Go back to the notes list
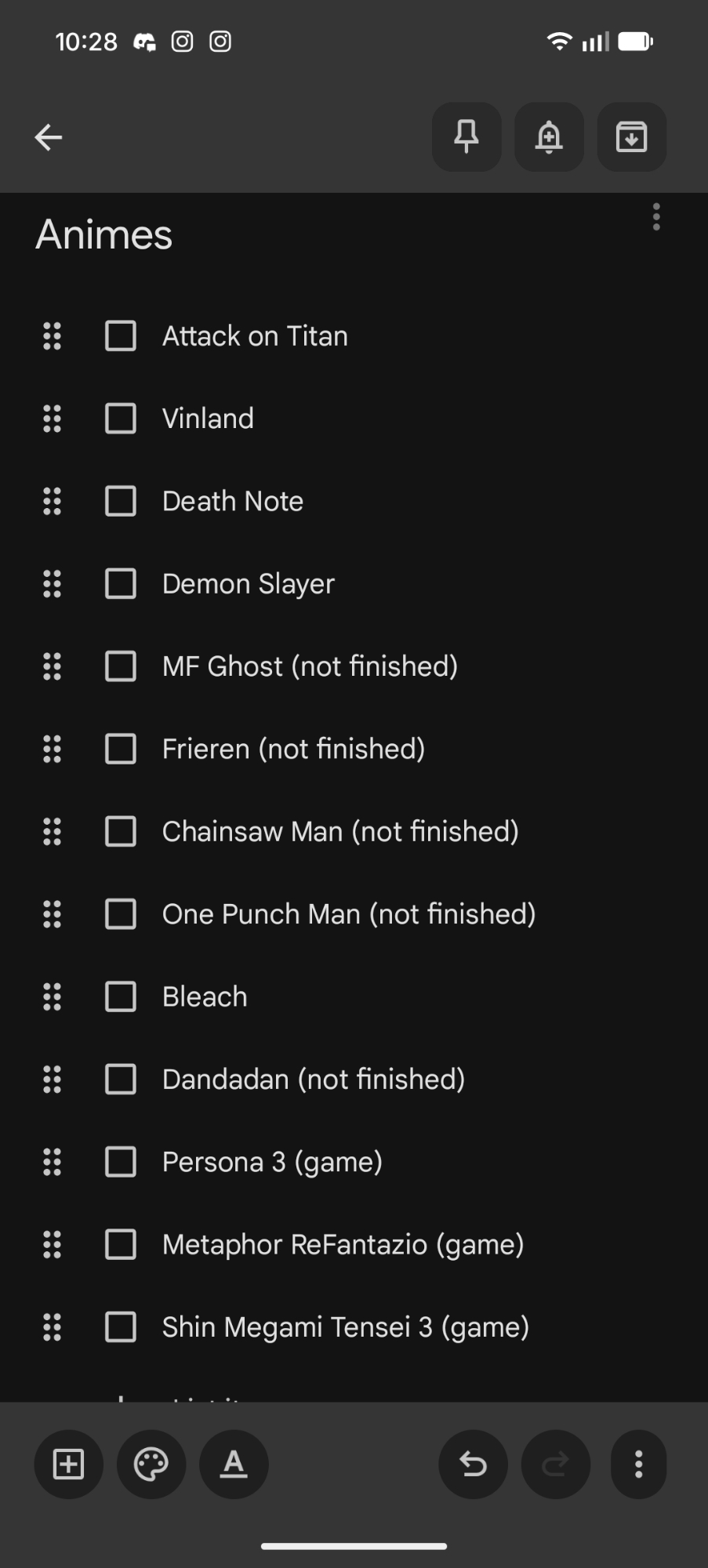This screenshot has height=1568, width=708. (49, 137)
